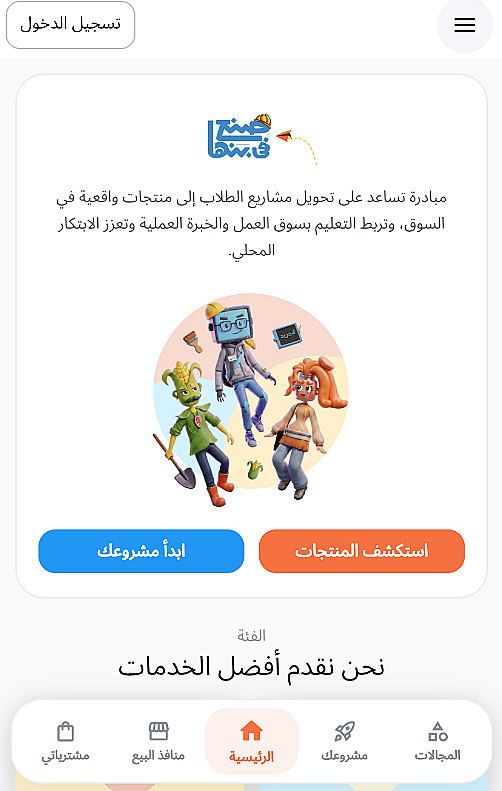This screenshot has height=791, width=502.
Task: Tap استكشف المنتجات to explore products
Action: click(x=362, y=551)
